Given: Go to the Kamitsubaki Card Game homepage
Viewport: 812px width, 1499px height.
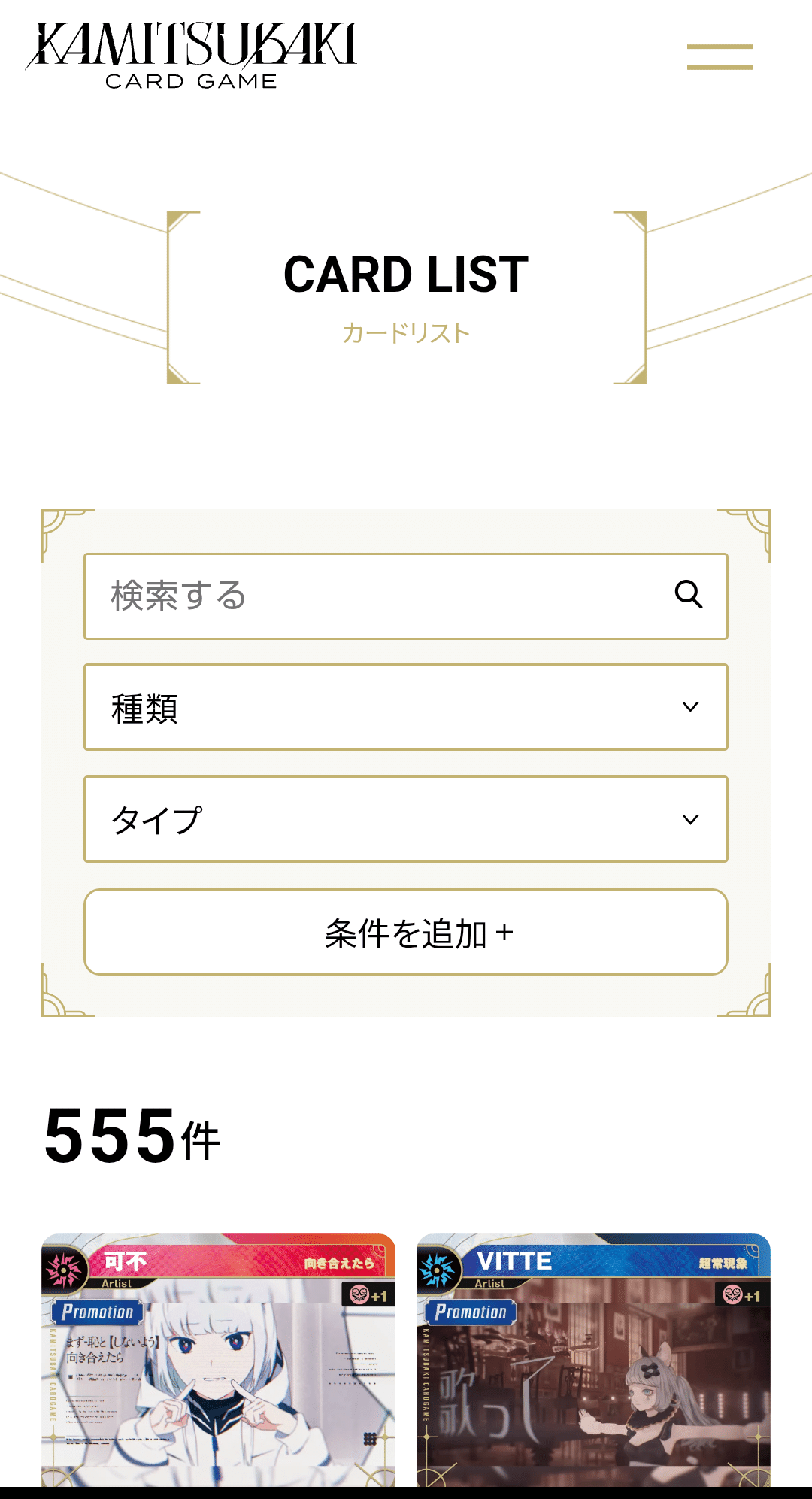Looking at the screenshot, I should (191, 56).
